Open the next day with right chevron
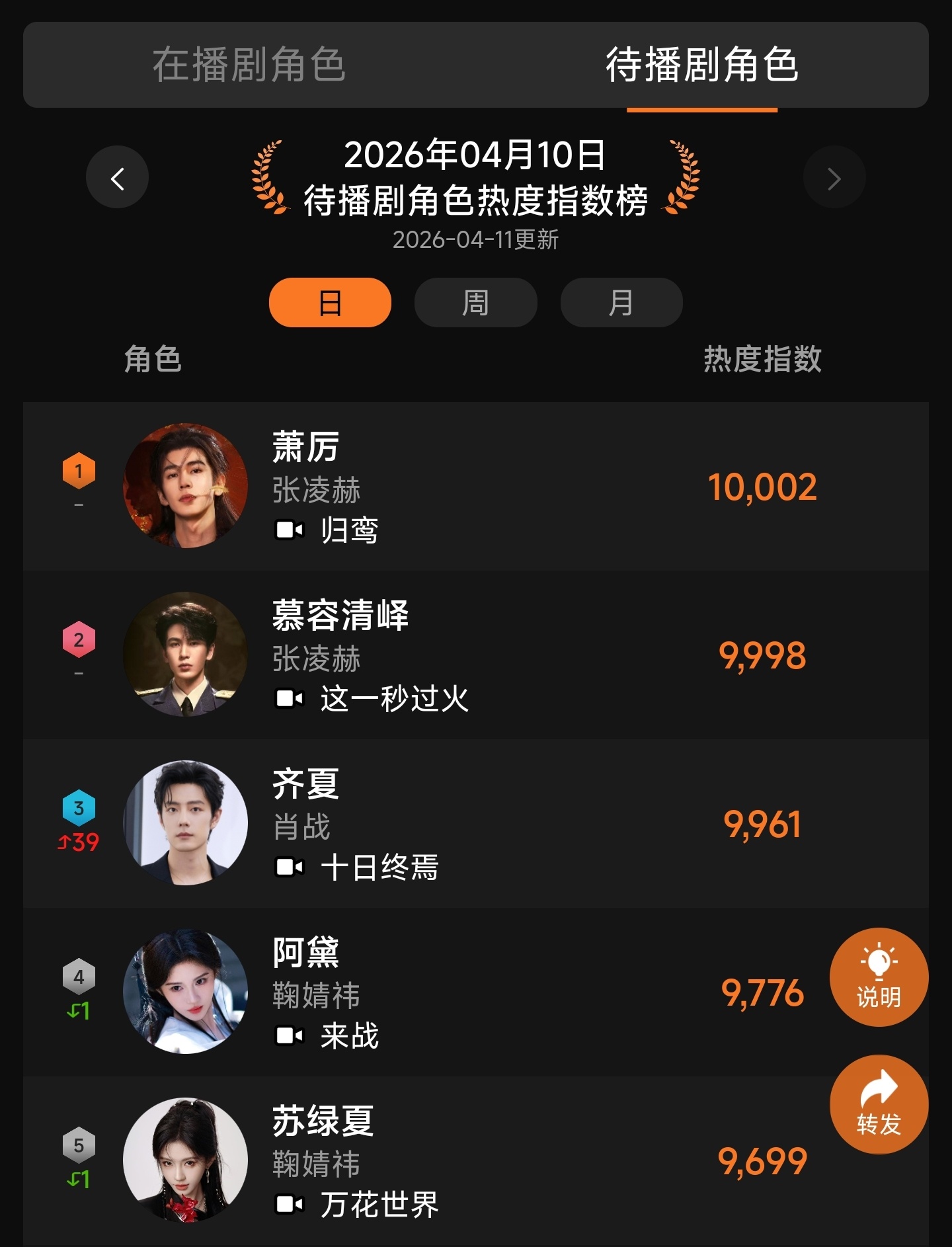952x1247 pixels. pos(834,177)
